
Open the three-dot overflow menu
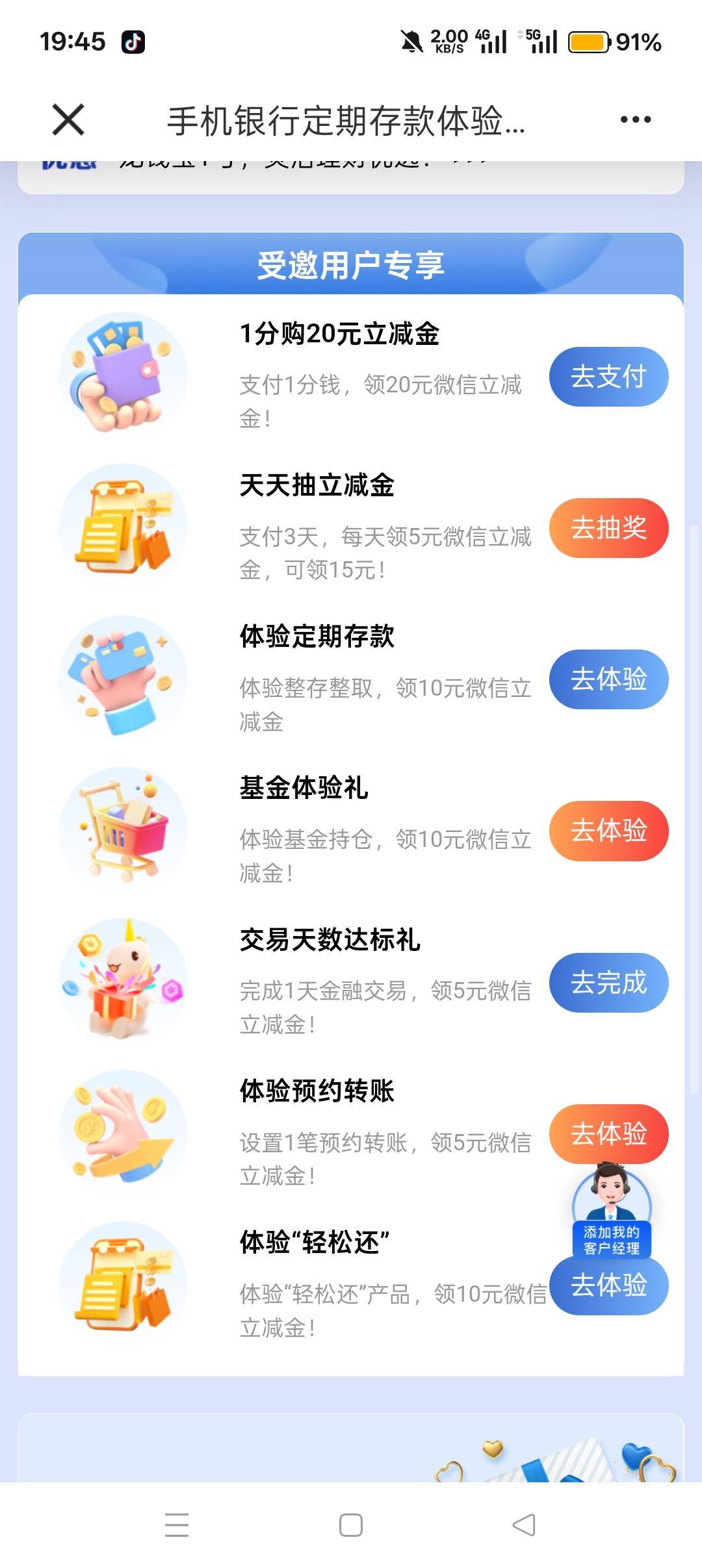[635, 120]
